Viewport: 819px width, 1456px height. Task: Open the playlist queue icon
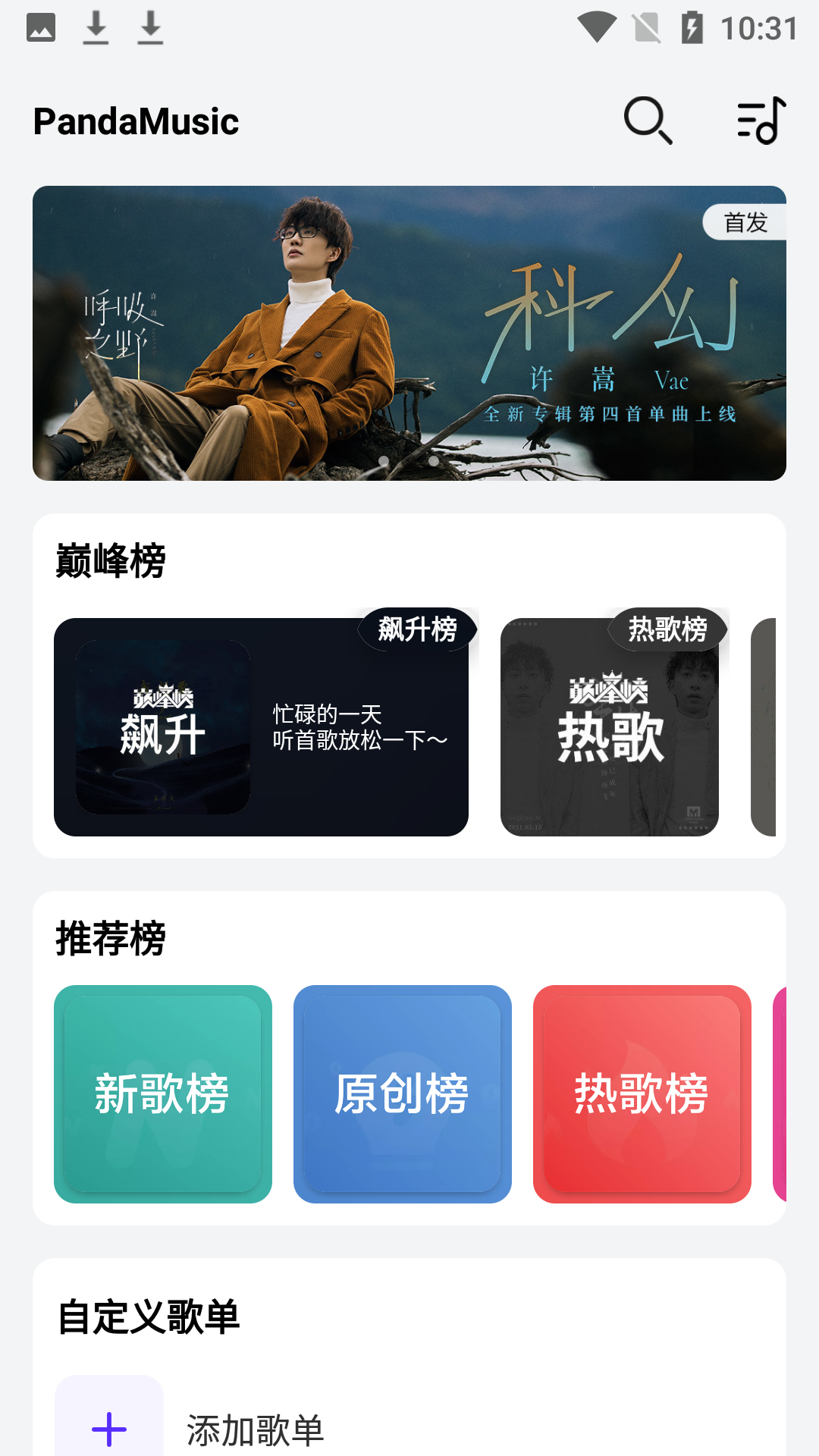(761, 121)
